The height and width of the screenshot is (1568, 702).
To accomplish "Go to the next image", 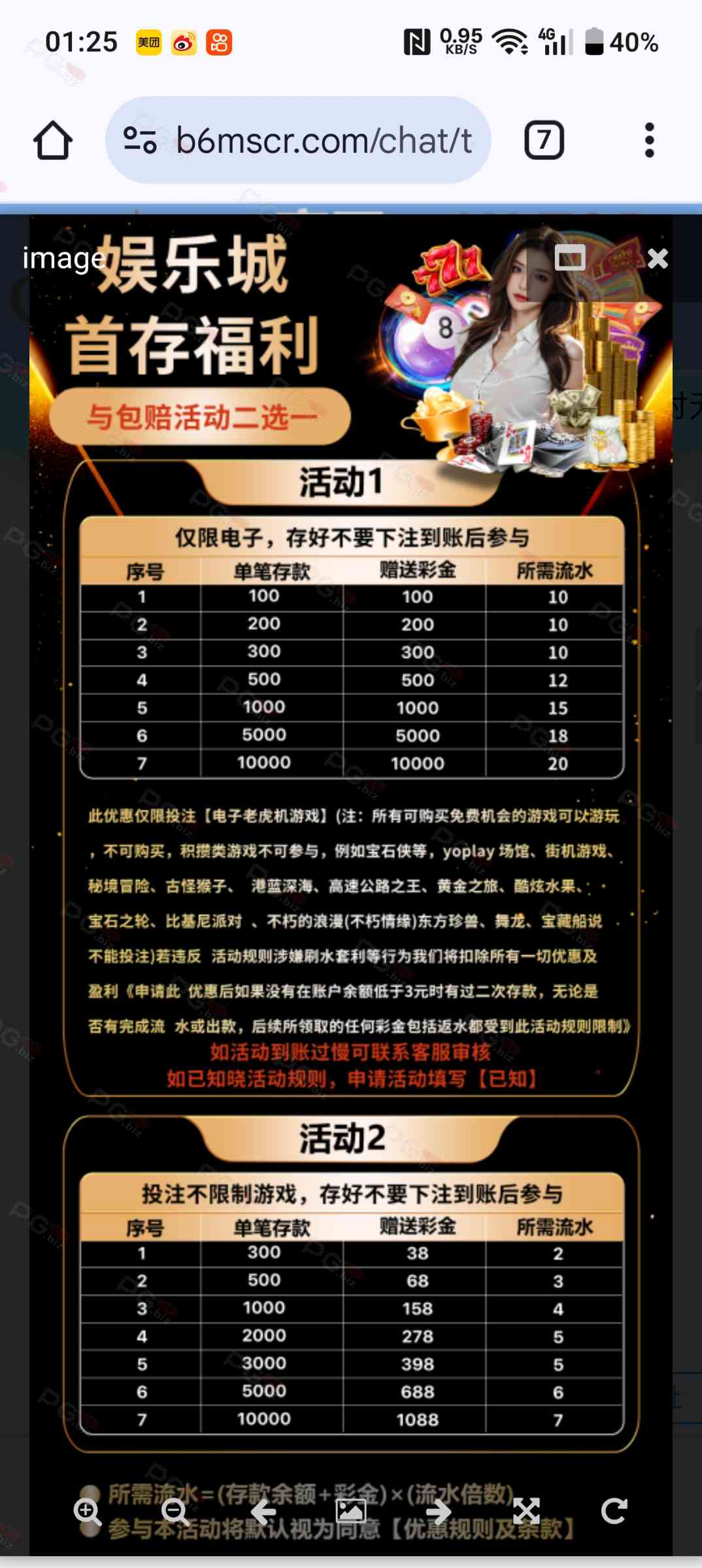I will (439, 1512).
